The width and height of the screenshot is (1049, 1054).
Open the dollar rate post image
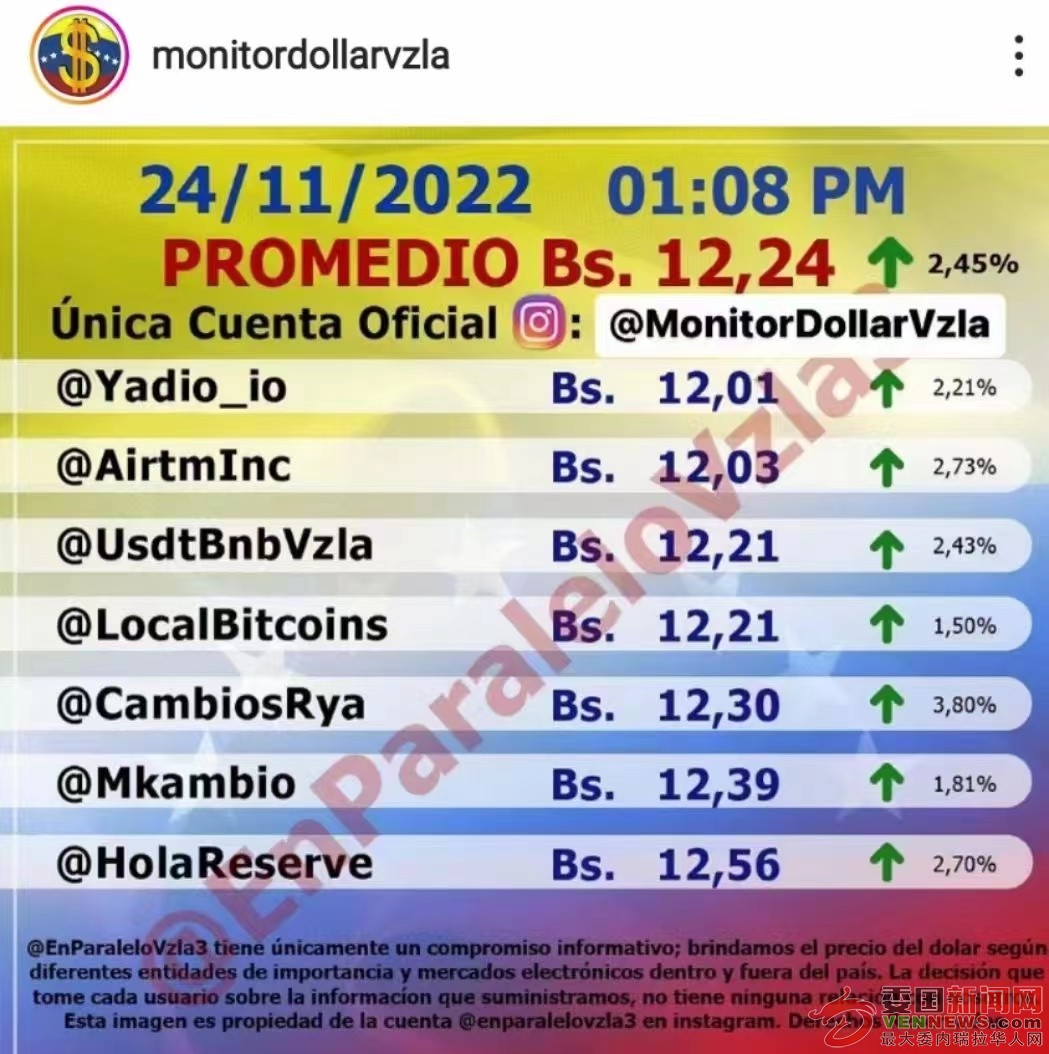[524, 590]
